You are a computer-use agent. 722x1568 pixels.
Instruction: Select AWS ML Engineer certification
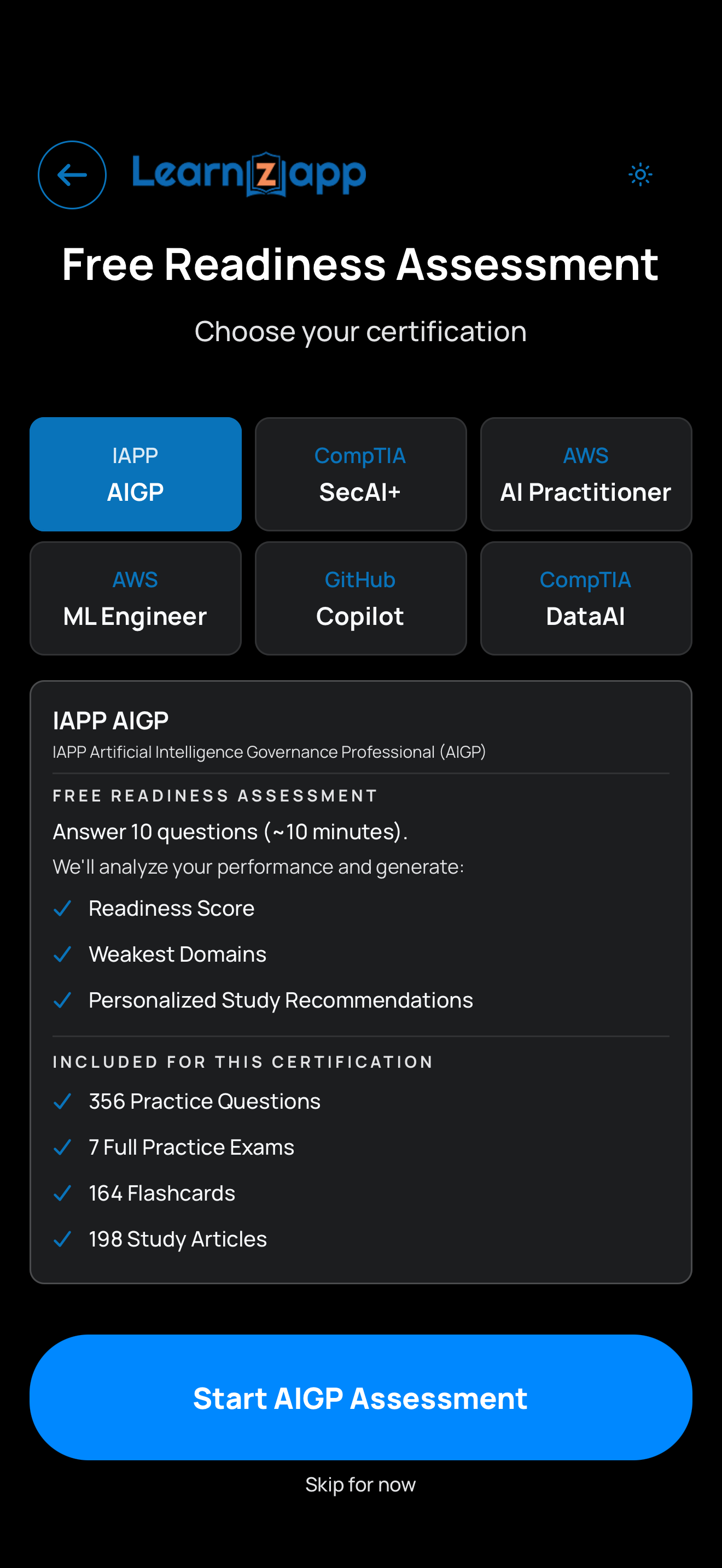click(135, 598)
